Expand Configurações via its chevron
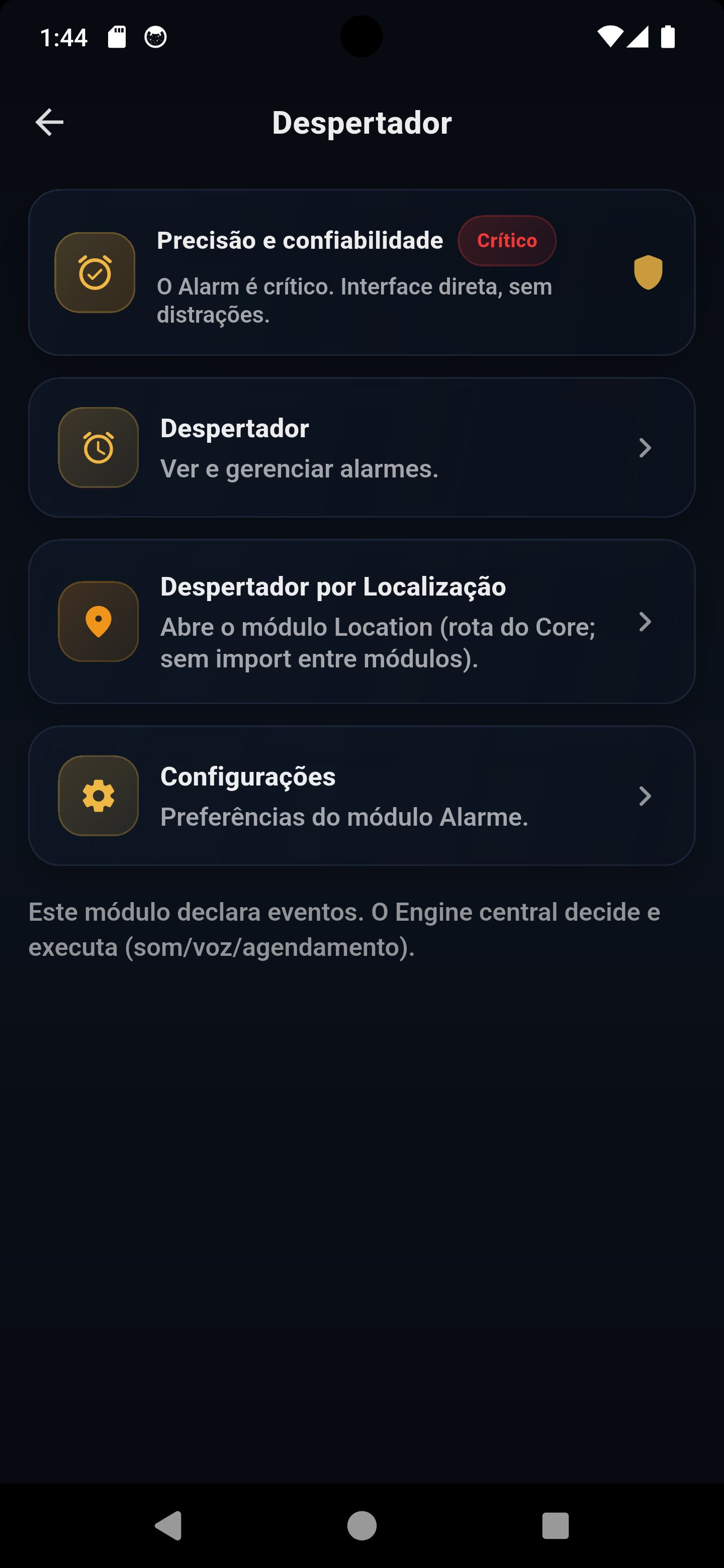 tap(646, 796)
